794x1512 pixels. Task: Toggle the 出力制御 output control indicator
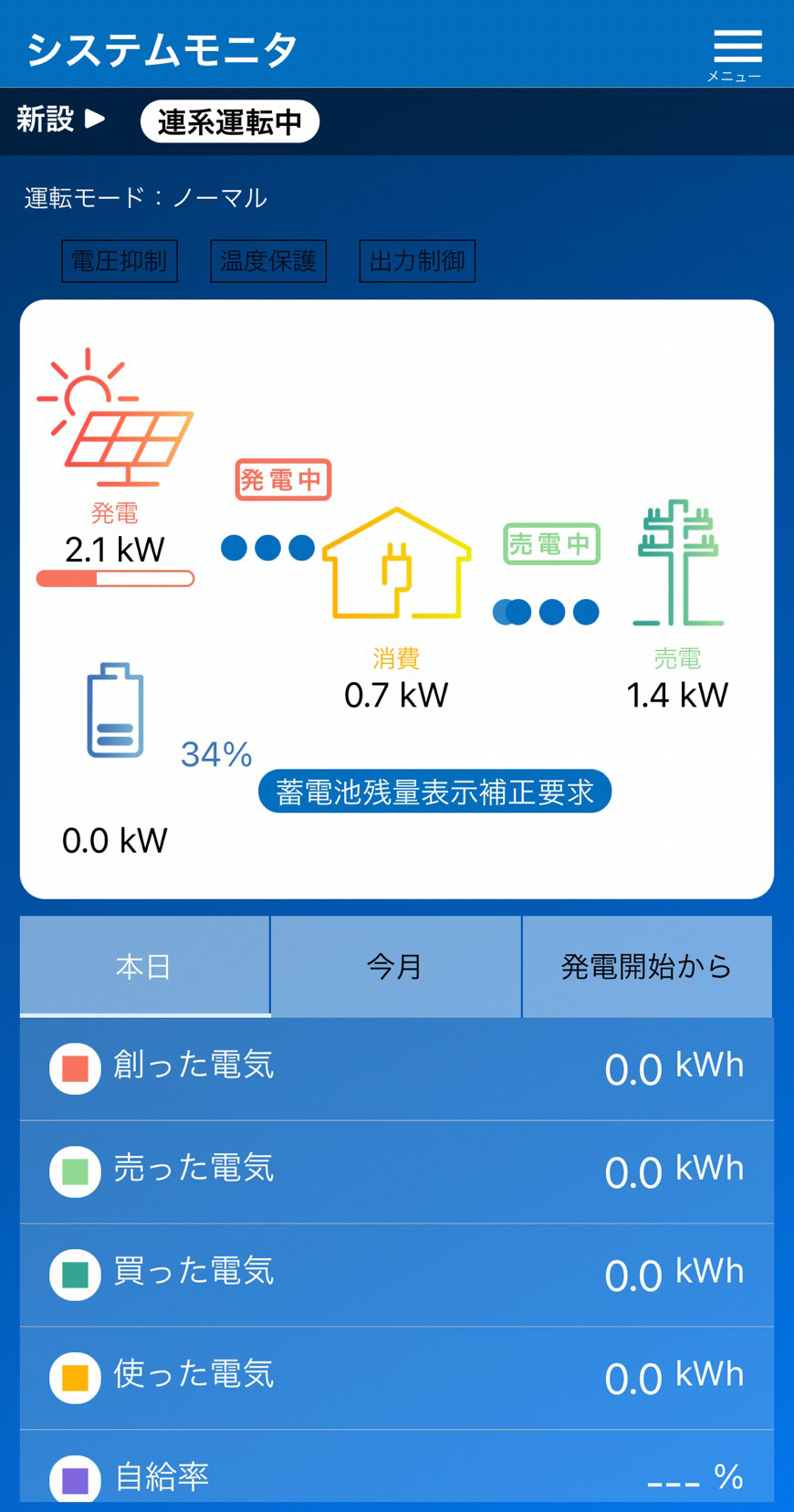coord(417,260)
